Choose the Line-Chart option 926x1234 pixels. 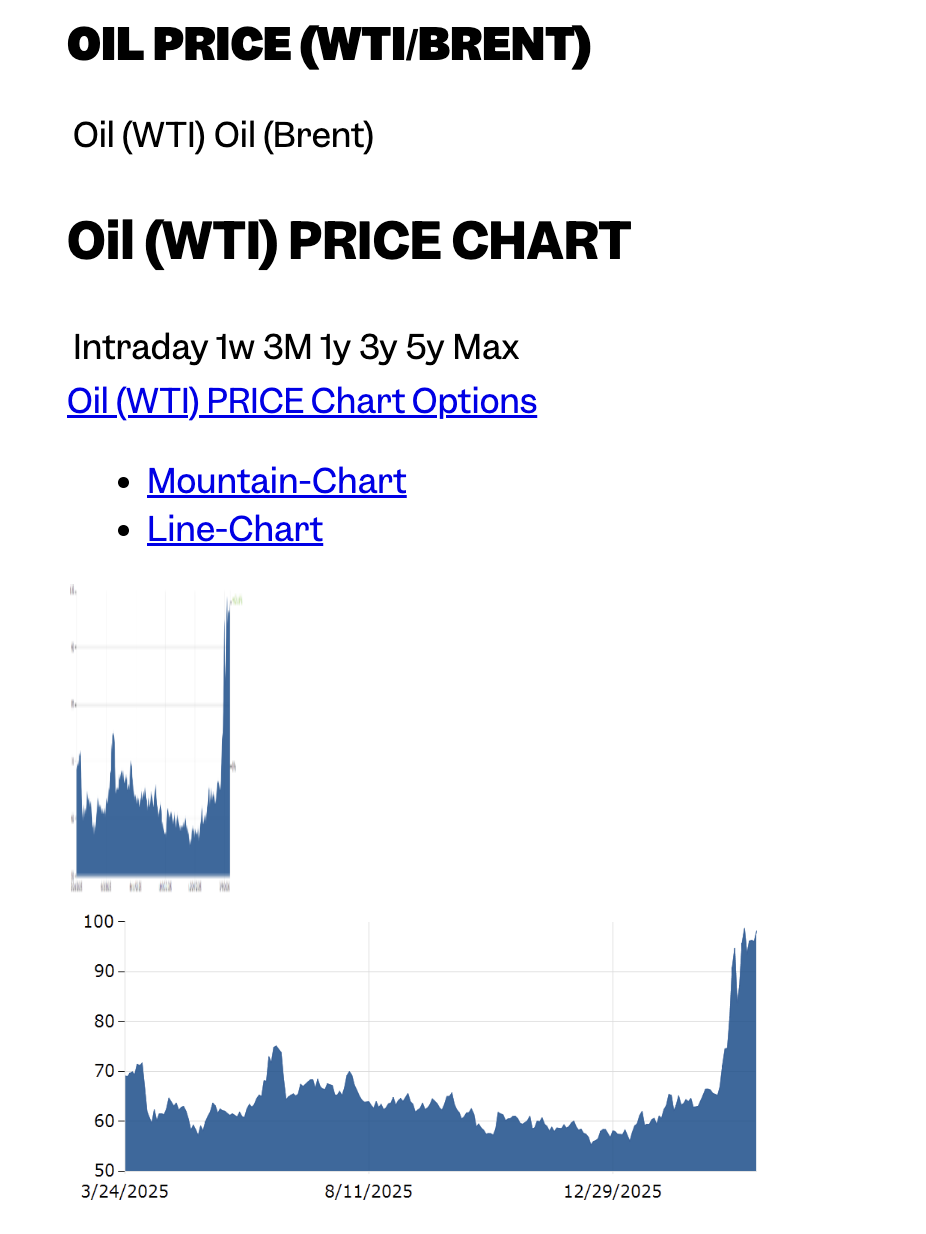click(235, 529)
